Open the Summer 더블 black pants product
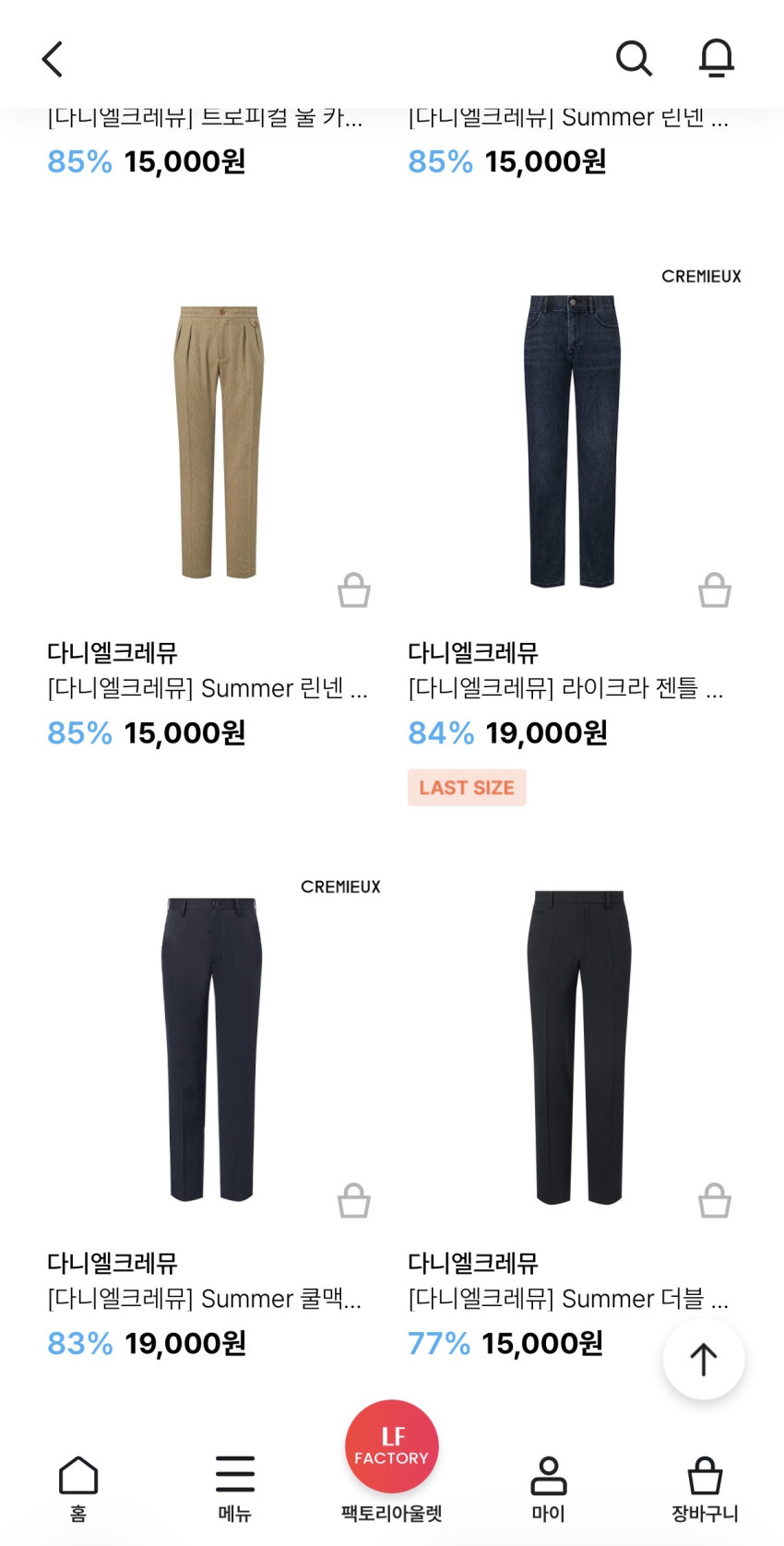784x1546 pixels. (x=578, y=1050)
